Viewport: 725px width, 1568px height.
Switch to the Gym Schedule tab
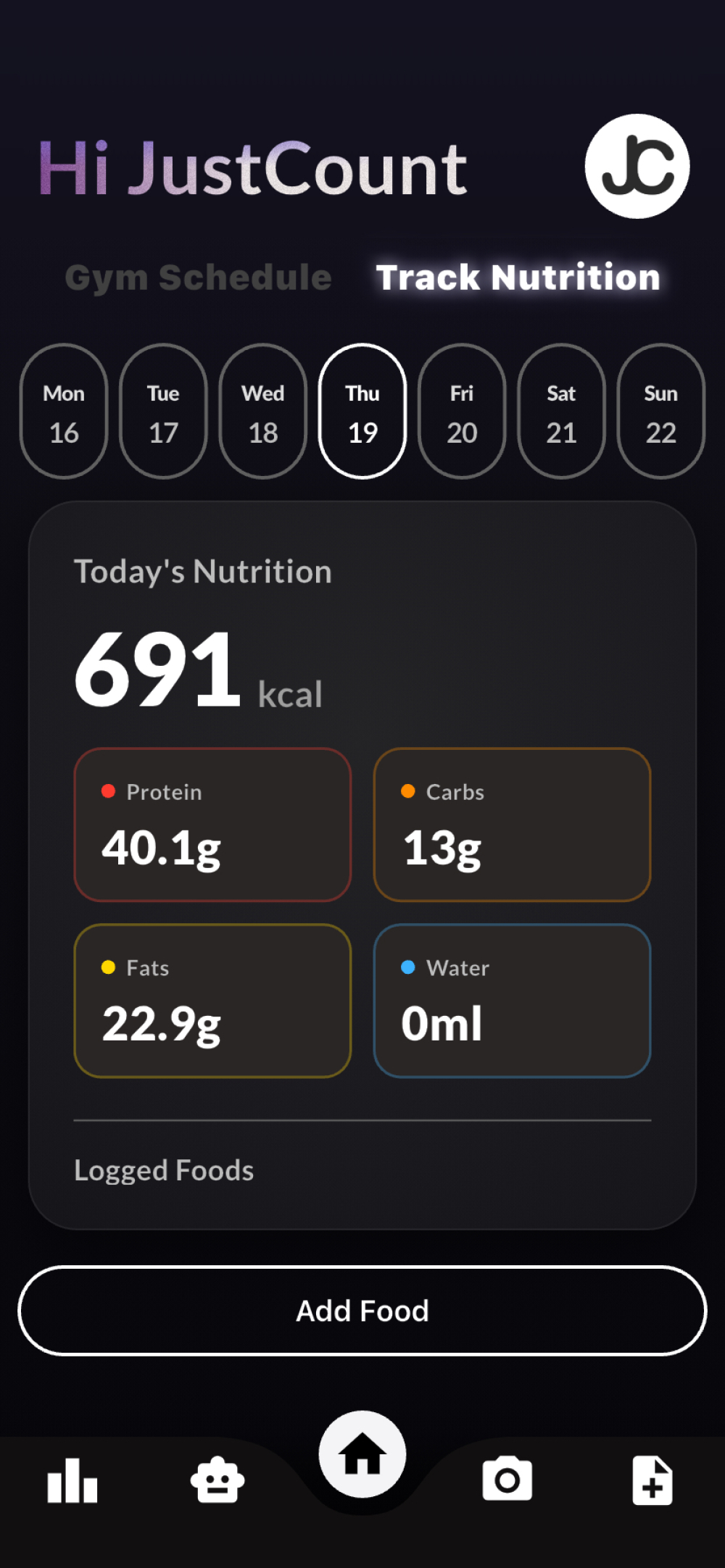pos(198,278)
